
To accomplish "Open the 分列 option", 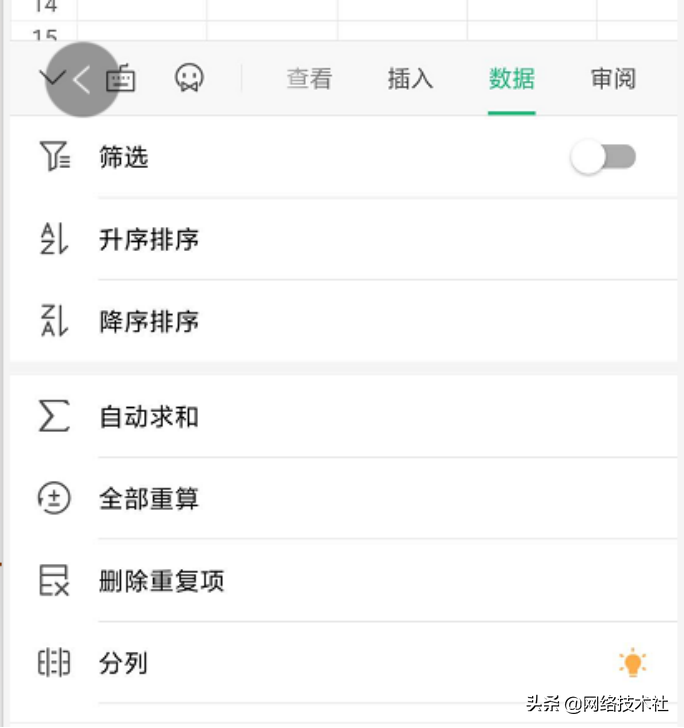I will pyautogui.click(x=124, y=663).
